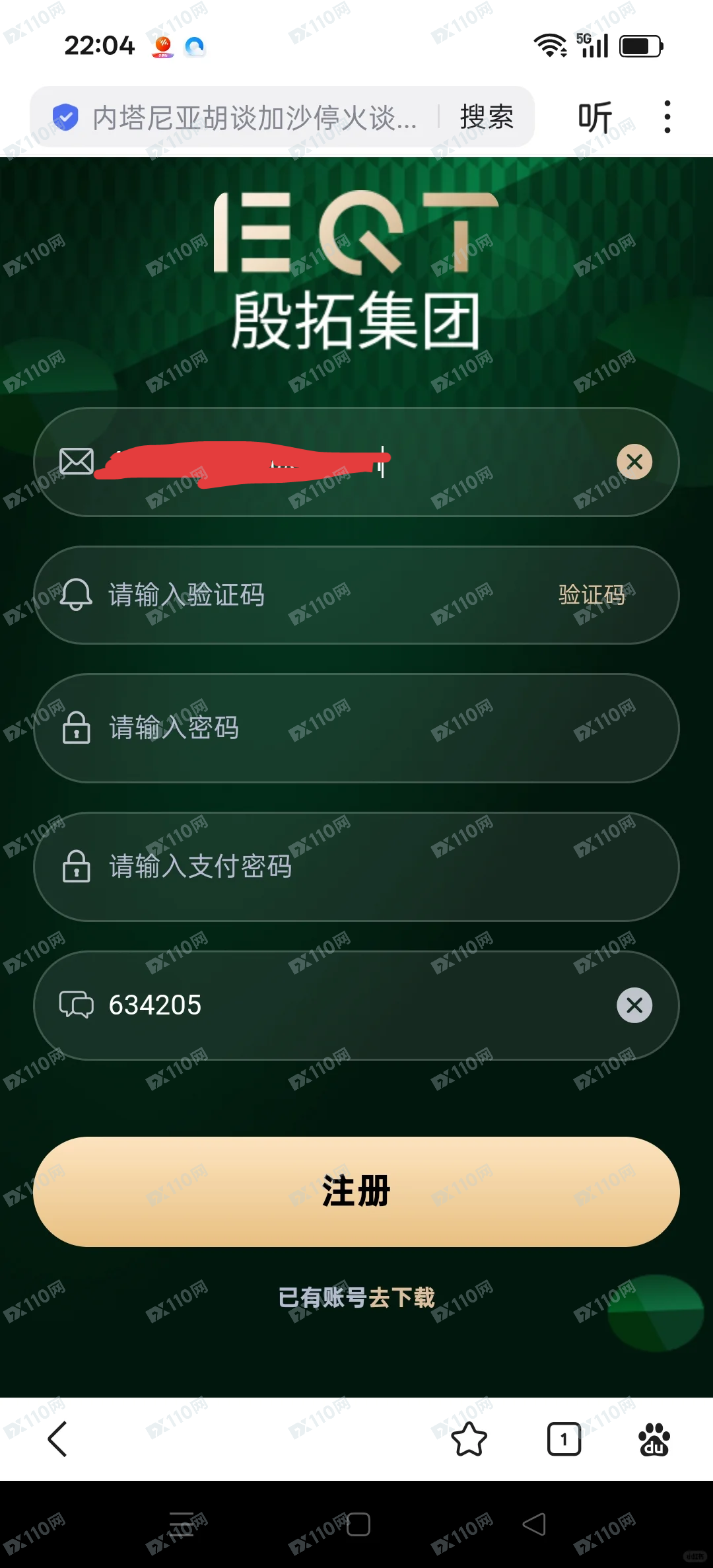Bookmark this page with the star
Screen dimensions: 713x1568
coord(469,1439)
